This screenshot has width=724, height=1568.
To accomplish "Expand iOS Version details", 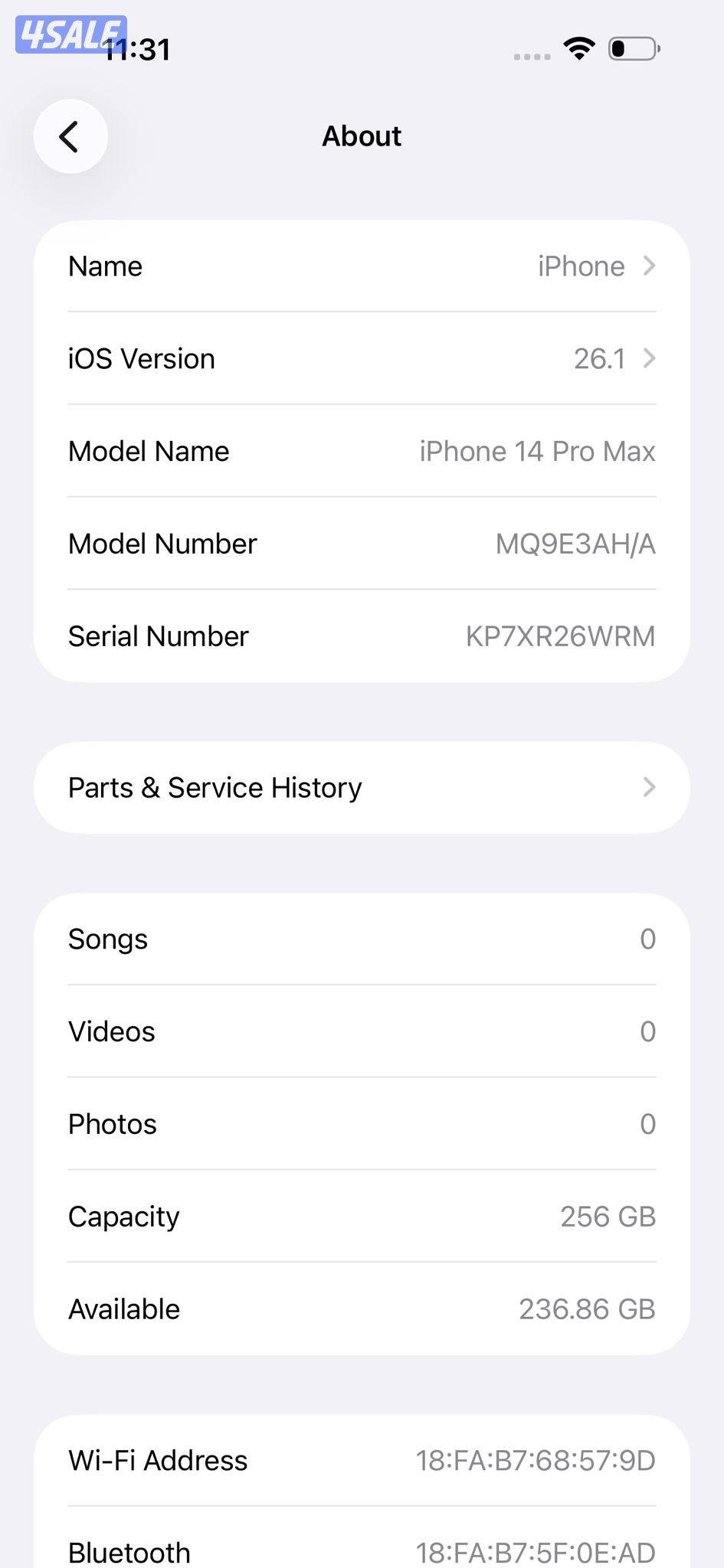I will (362, 358).
